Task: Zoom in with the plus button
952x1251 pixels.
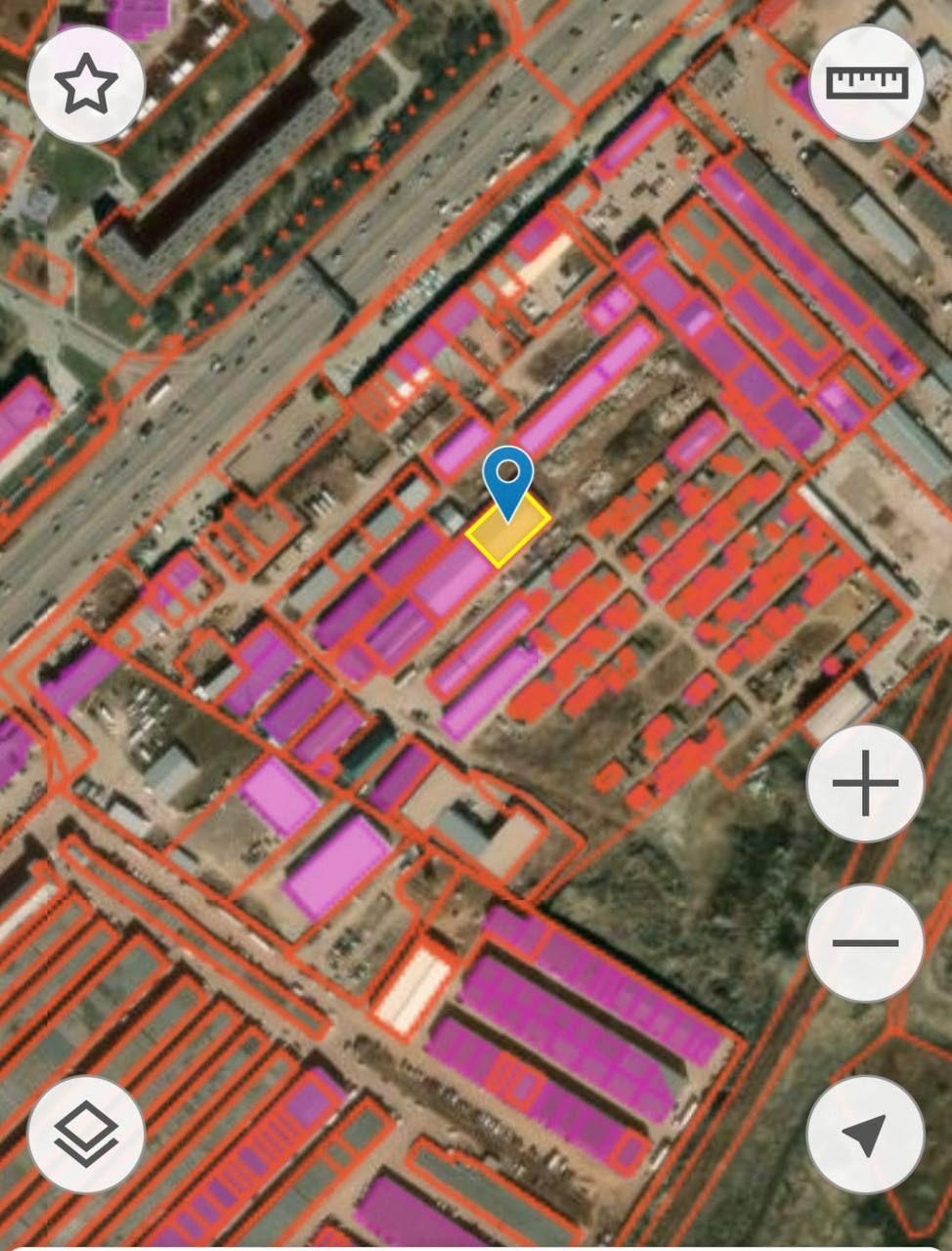Action: pos(865,783)
